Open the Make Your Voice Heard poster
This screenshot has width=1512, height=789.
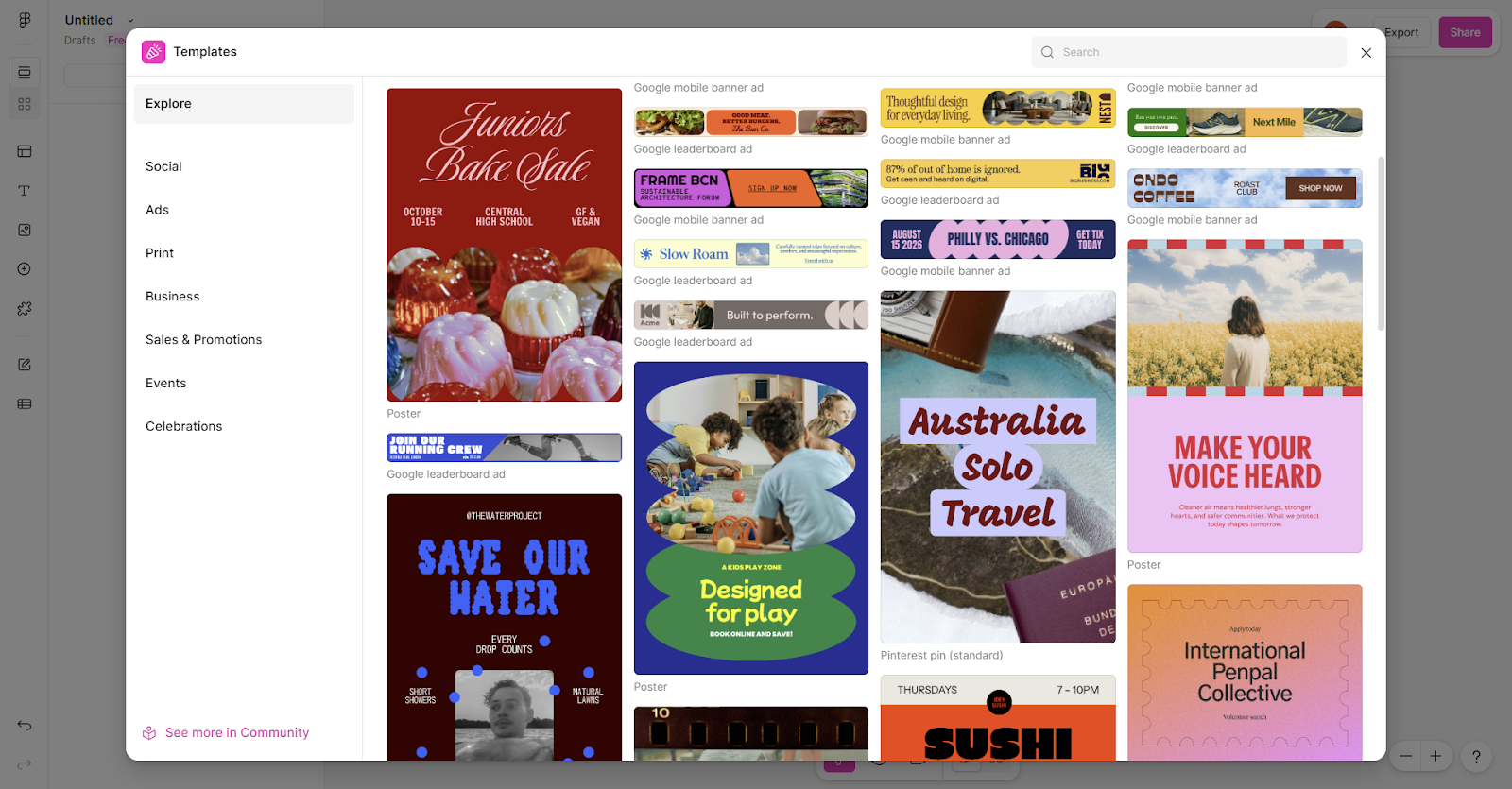[x=1244, y=396]
